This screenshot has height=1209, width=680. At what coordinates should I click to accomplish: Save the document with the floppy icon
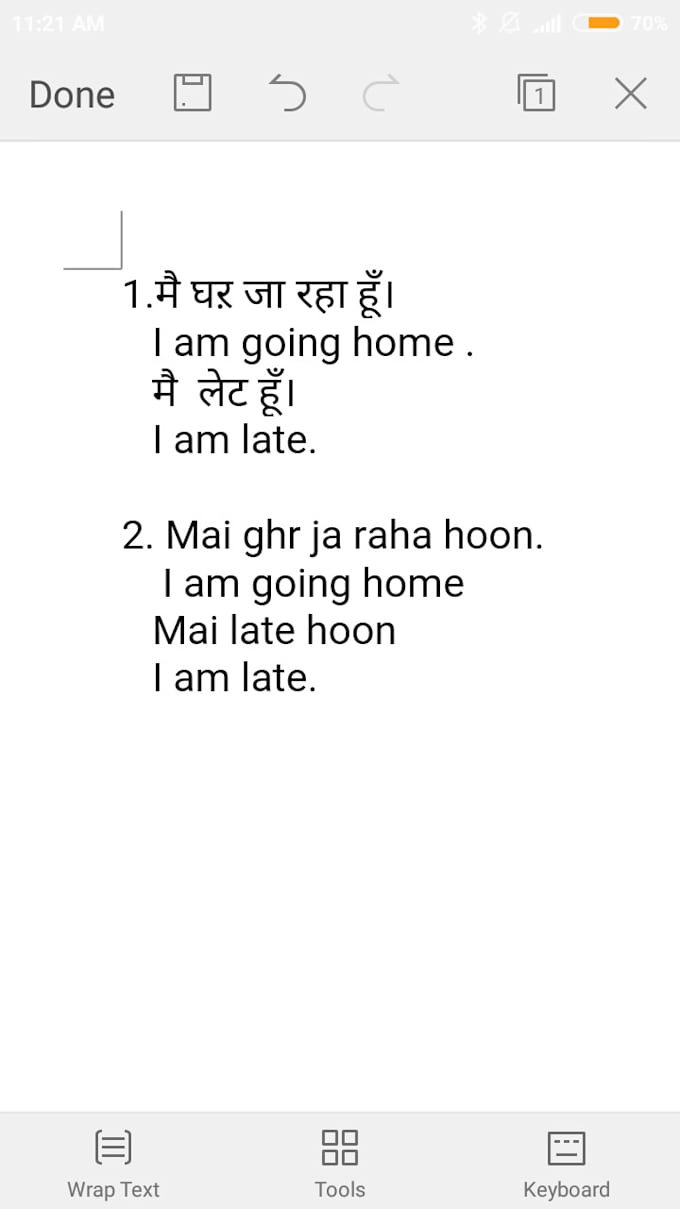coord(192,93)
